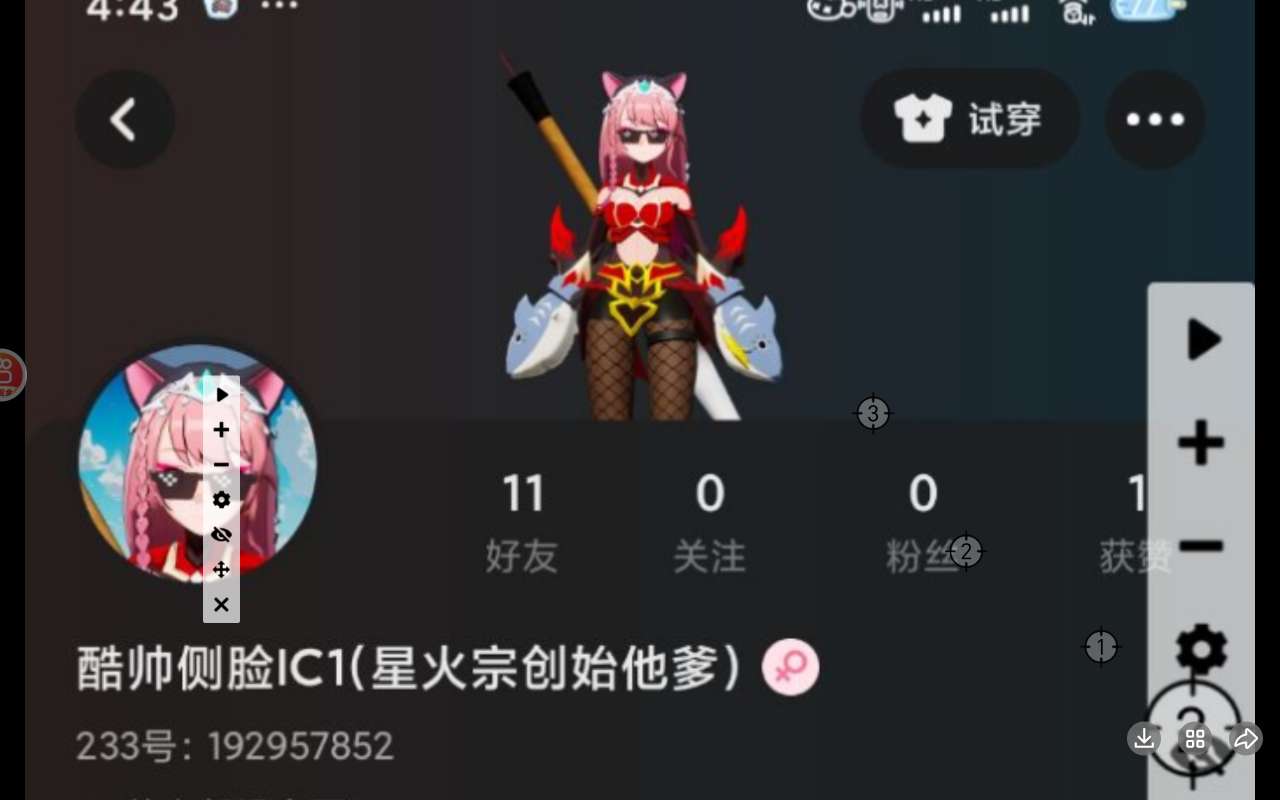This screenshot has width=1280, height=800.
Task: View the 关注 following list
Action: (710, 520)
